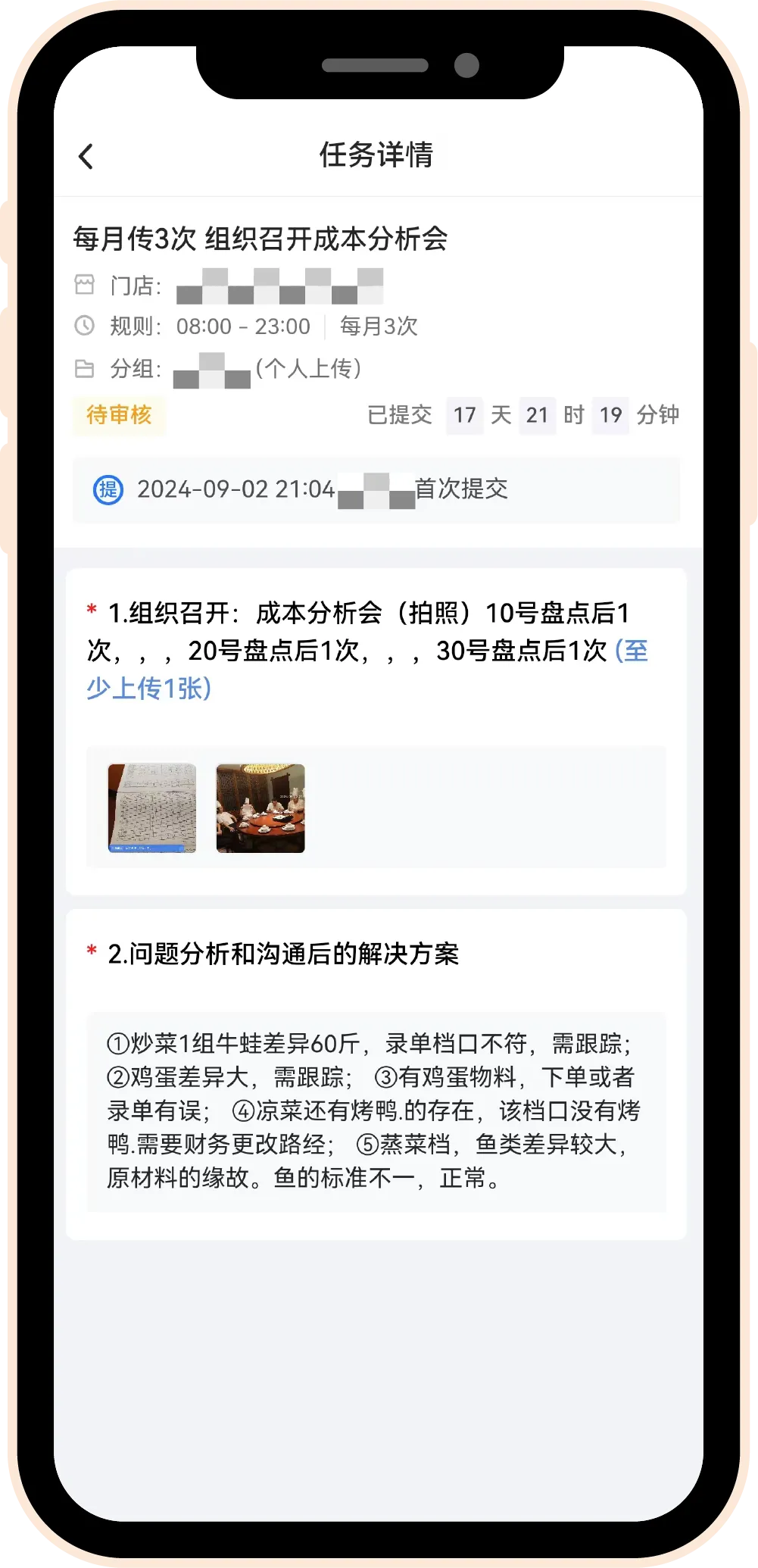This screenshot has width=758, height=1568.
Task: Open the meeting room photo thumbnail
Action: coord(260,808)
